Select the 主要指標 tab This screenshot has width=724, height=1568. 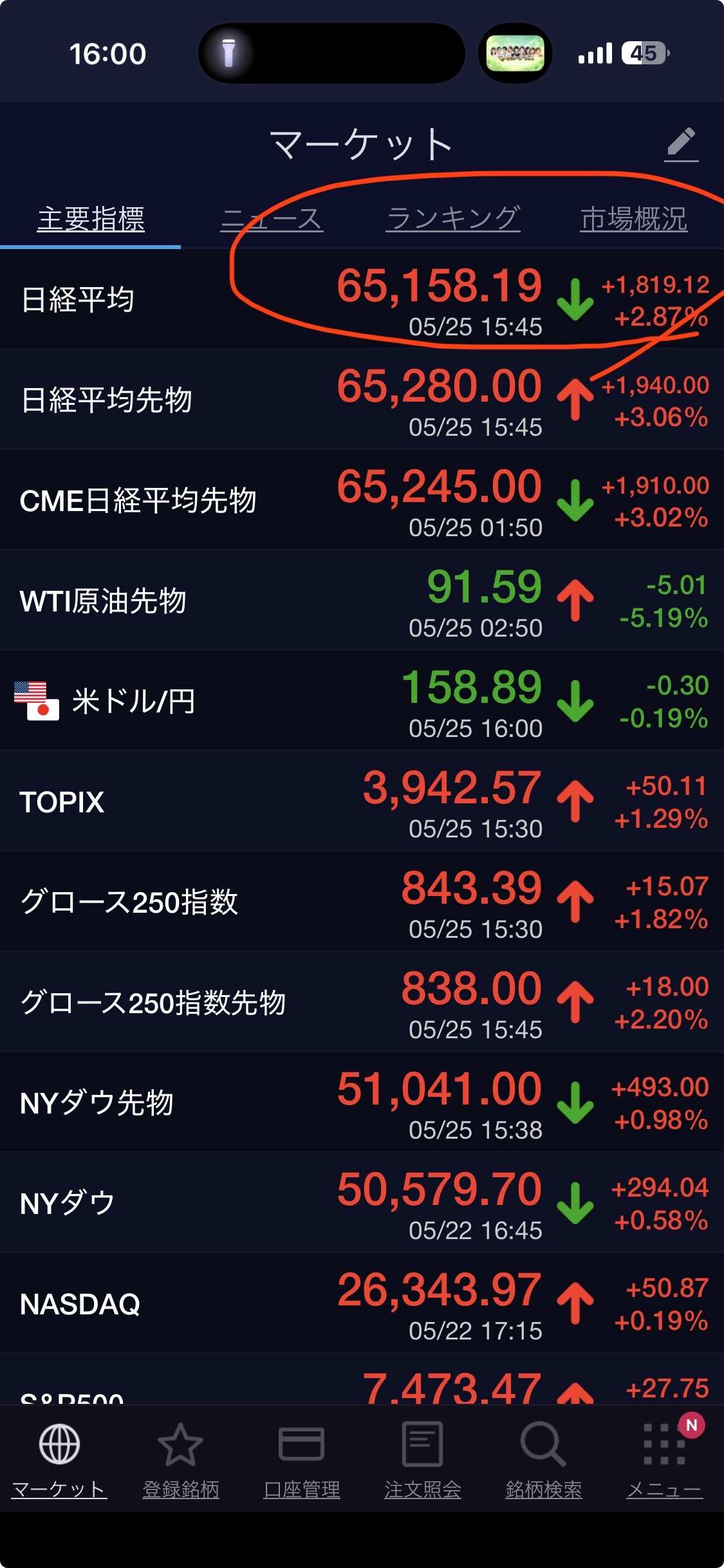coord(91,219)
